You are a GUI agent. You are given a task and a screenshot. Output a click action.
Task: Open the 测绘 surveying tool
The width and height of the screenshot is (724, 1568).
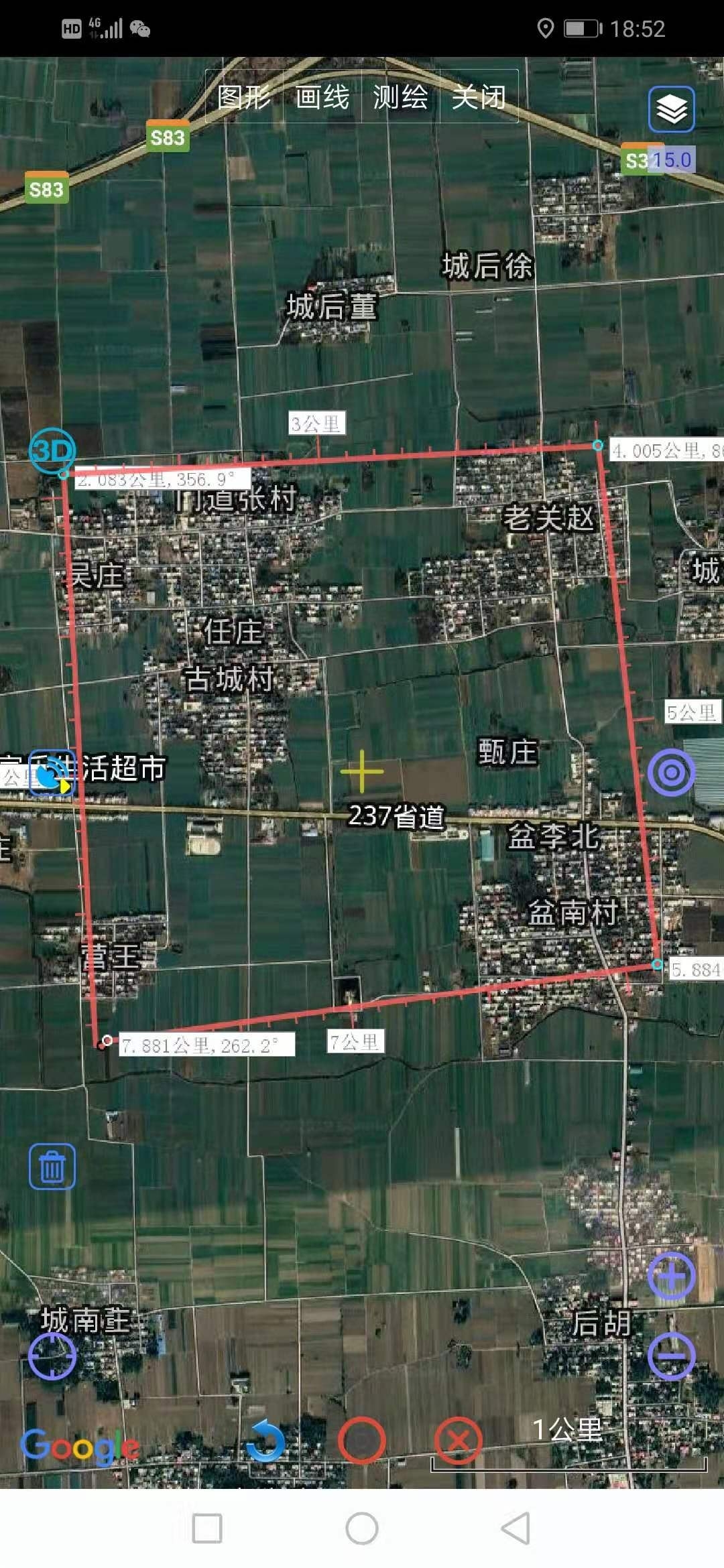click(400, 97)
